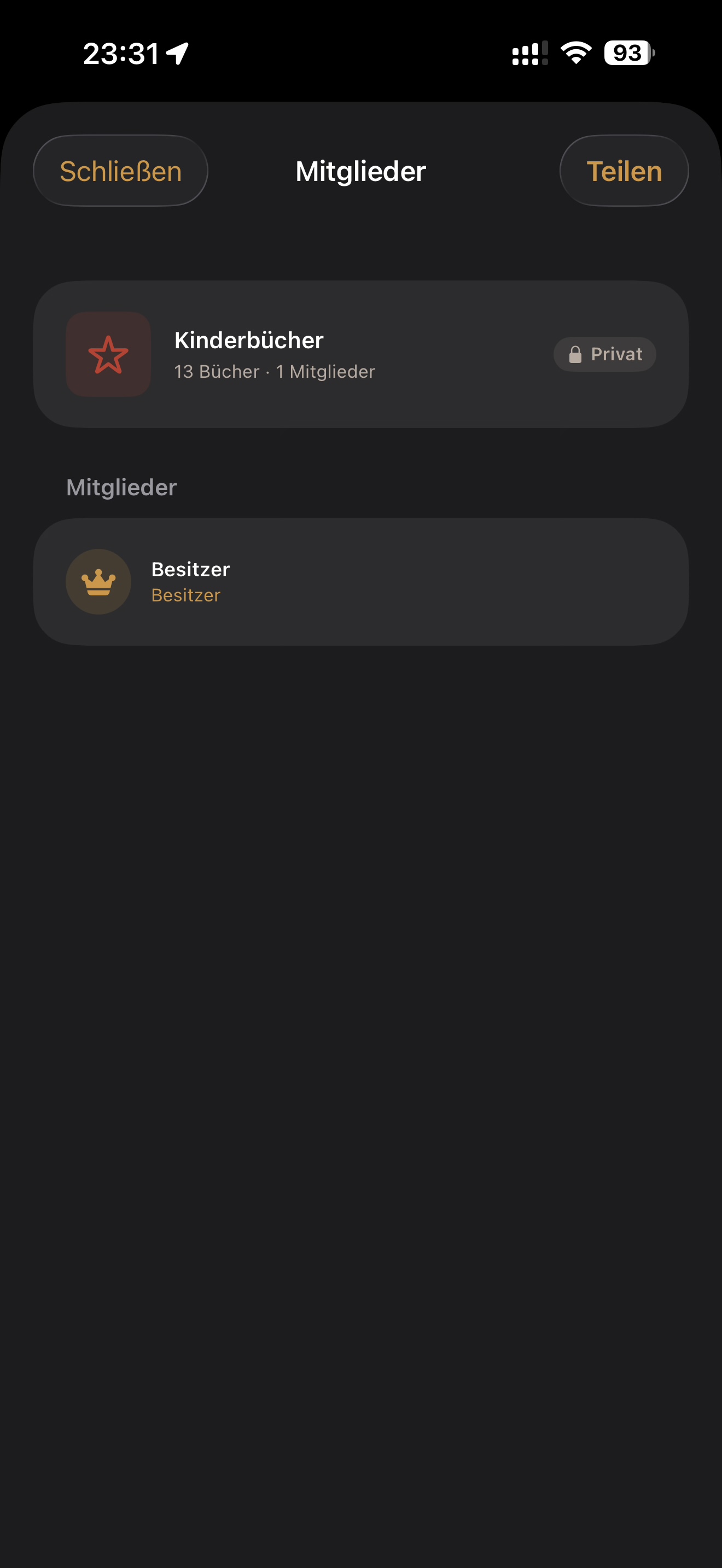Image resolution: width=722 pixels, height=1568 pixels.
Task: Select the Kinderbücher title text
Action: tap(249, 340)
